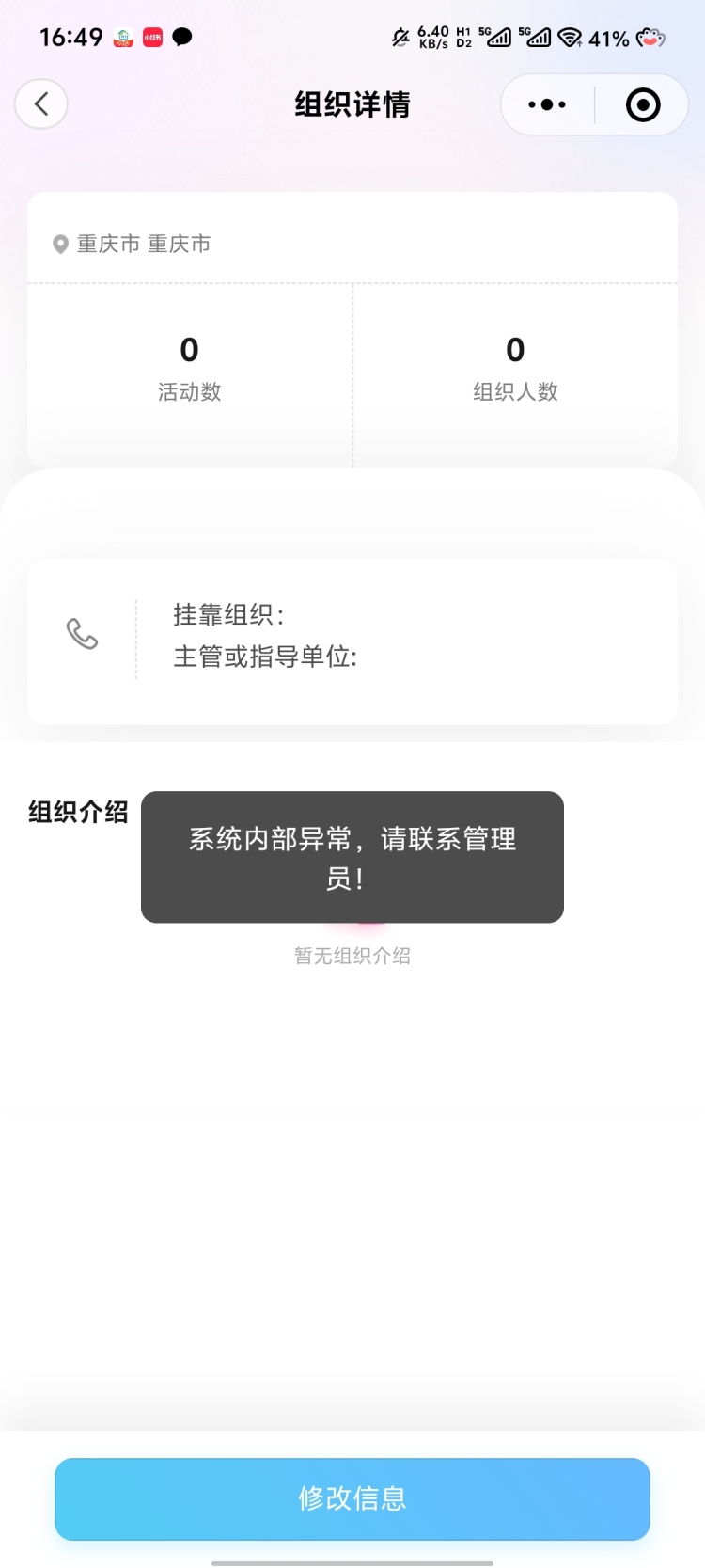Tap the phone icon to call the organization
705x1568 pixels.
point(82,634)
